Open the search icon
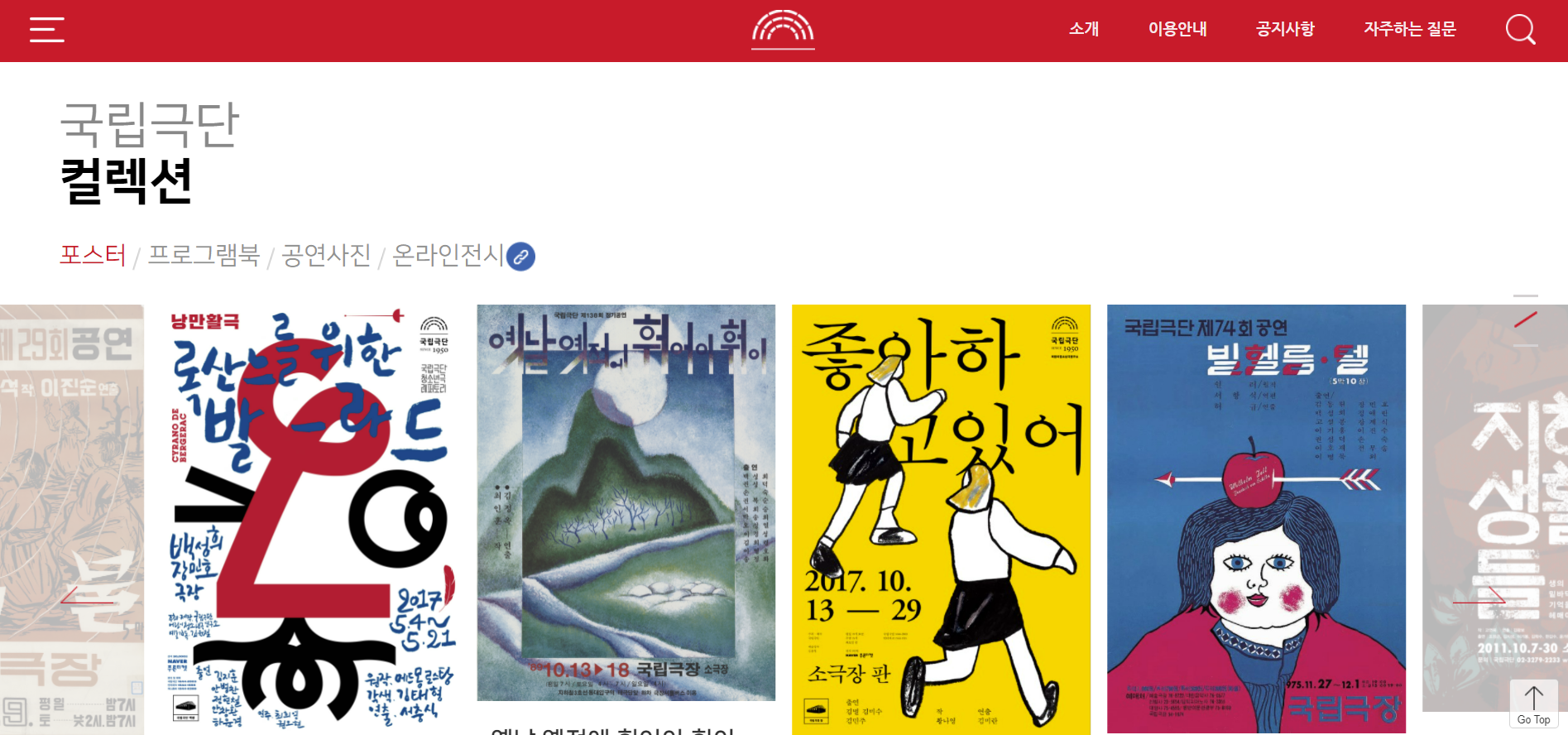Viewport: 1568px width, 735px height. point(1520,30)
